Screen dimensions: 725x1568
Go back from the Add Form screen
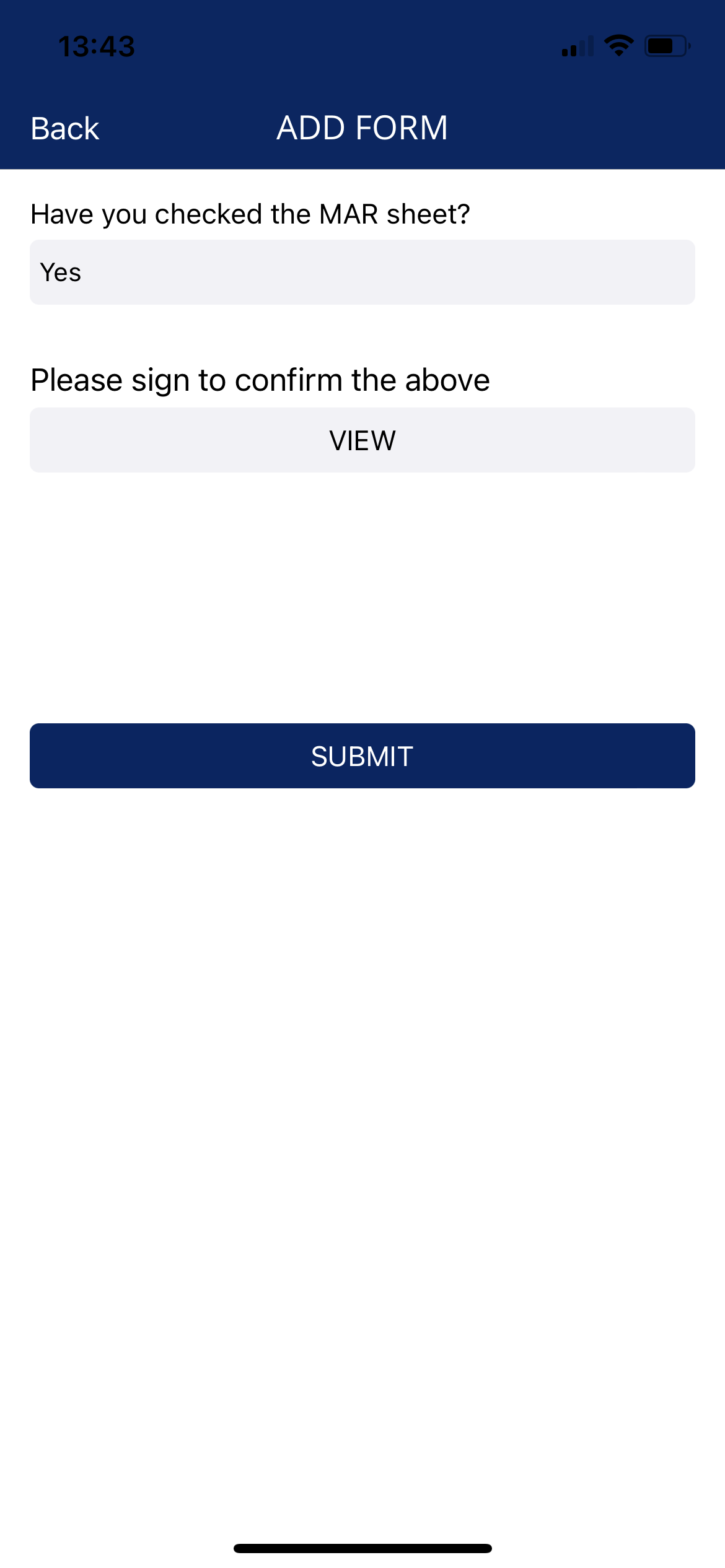click(x=65, y=129)
